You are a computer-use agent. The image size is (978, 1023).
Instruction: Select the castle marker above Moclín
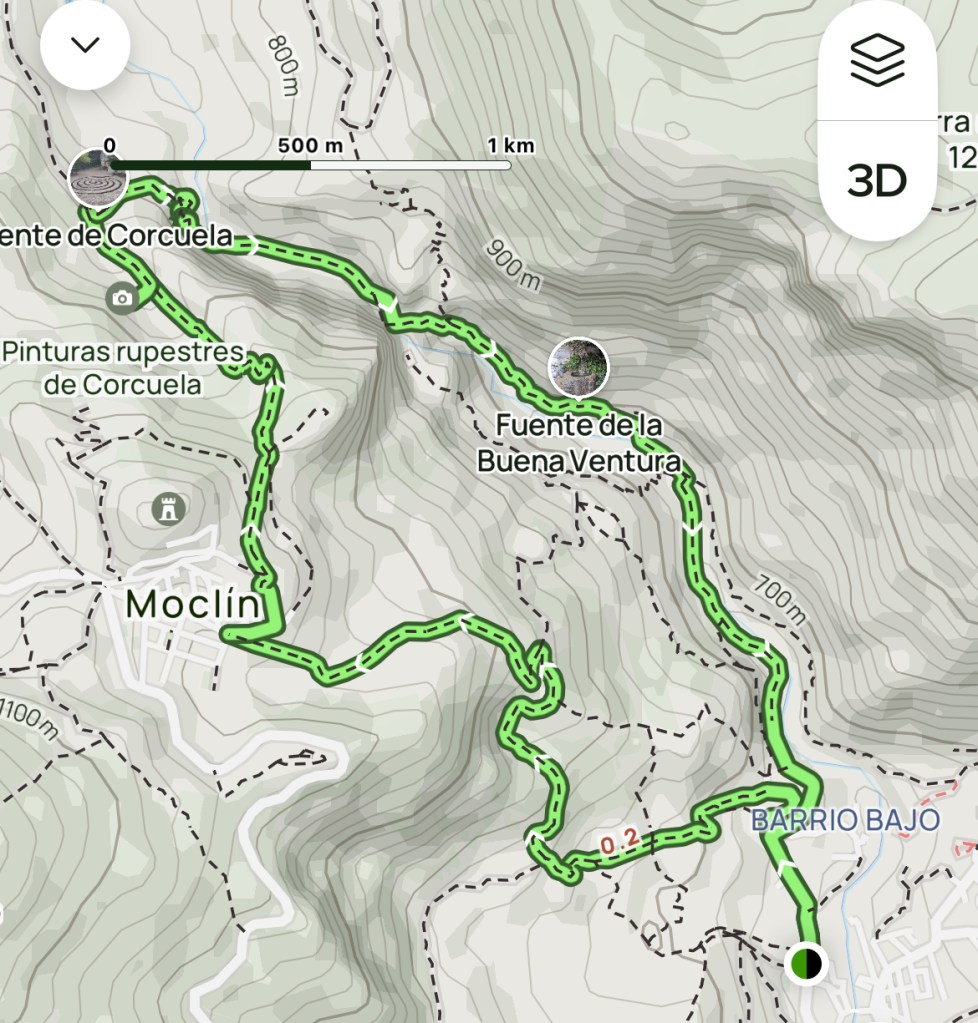point(169,509)
